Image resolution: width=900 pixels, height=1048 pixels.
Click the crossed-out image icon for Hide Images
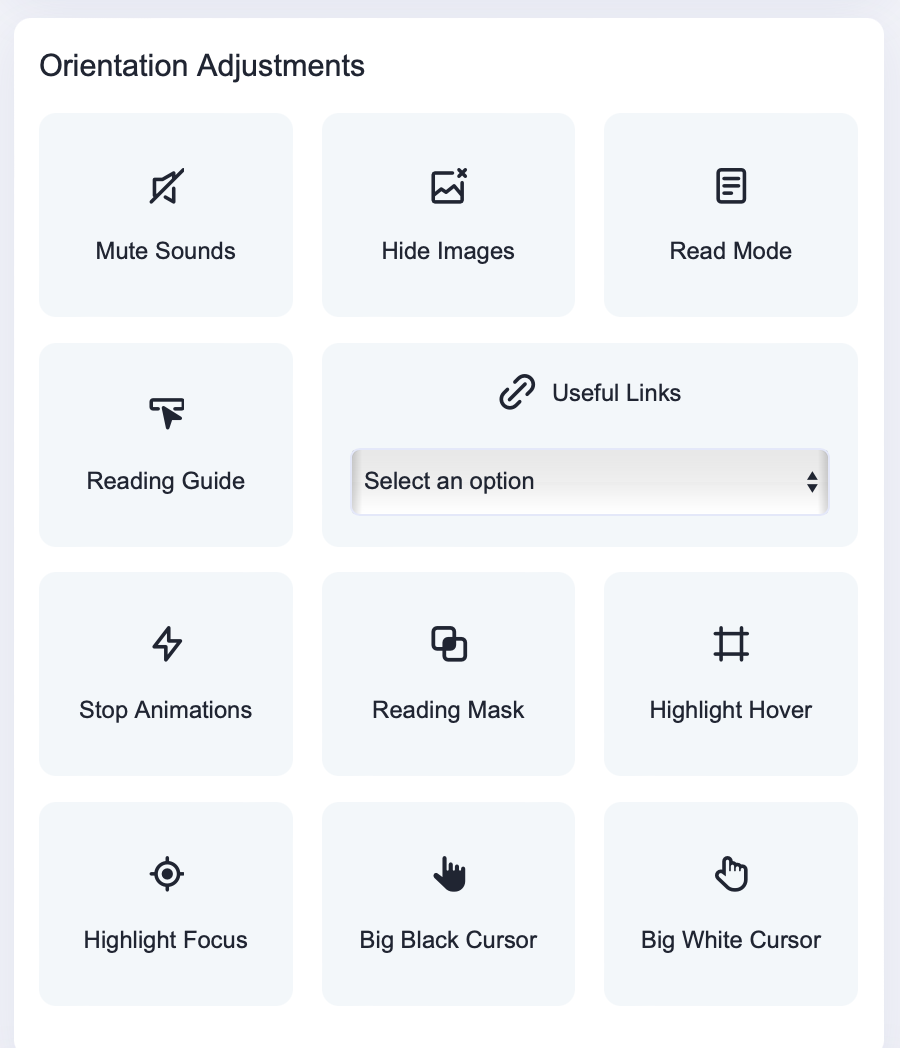pyautogui.click(x=448, y=185)
